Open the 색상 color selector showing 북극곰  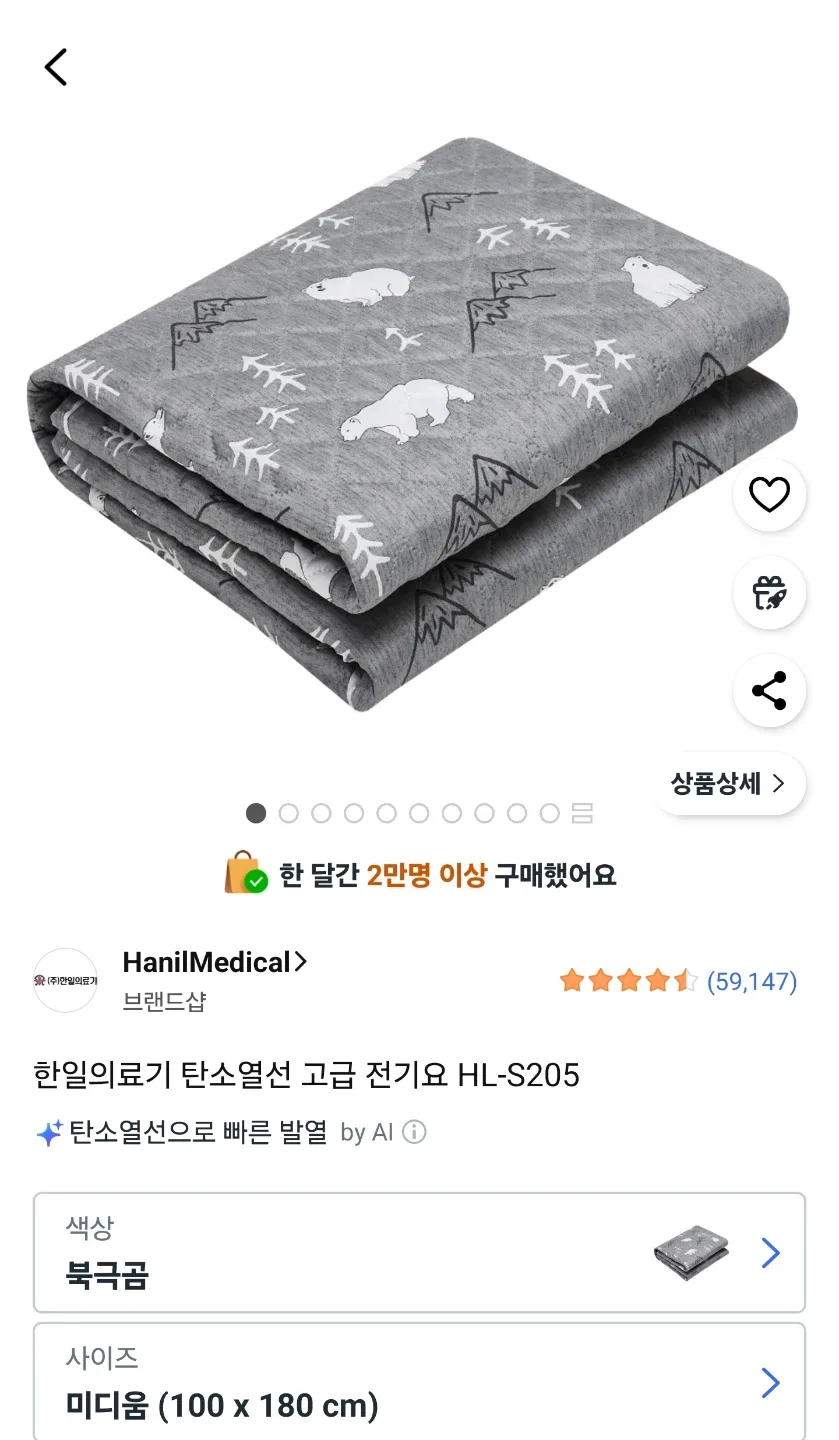(x=419, y=1252)
